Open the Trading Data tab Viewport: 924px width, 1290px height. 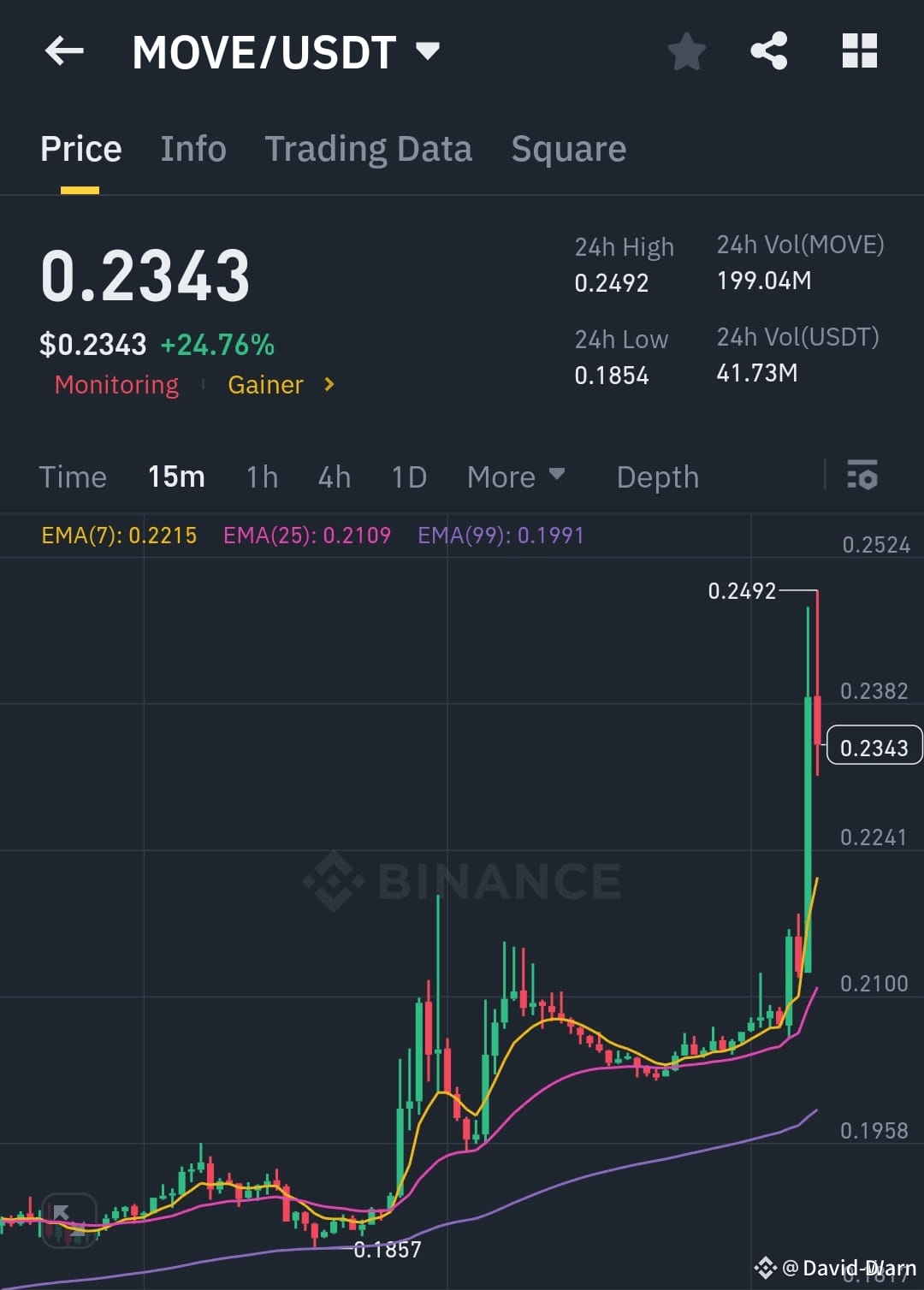[369, 148]
